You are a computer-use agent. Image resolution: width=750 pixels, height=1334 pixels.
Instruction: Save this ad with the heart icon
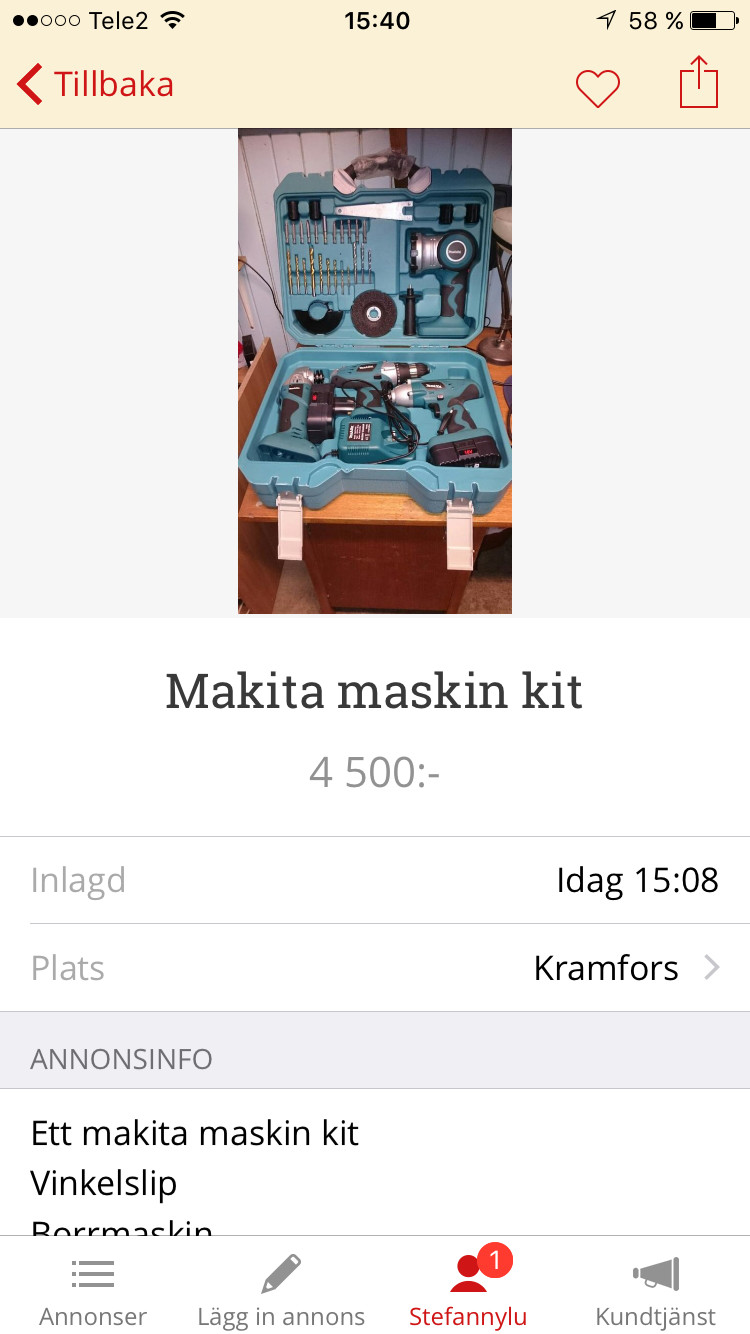[x=597, y=88]
